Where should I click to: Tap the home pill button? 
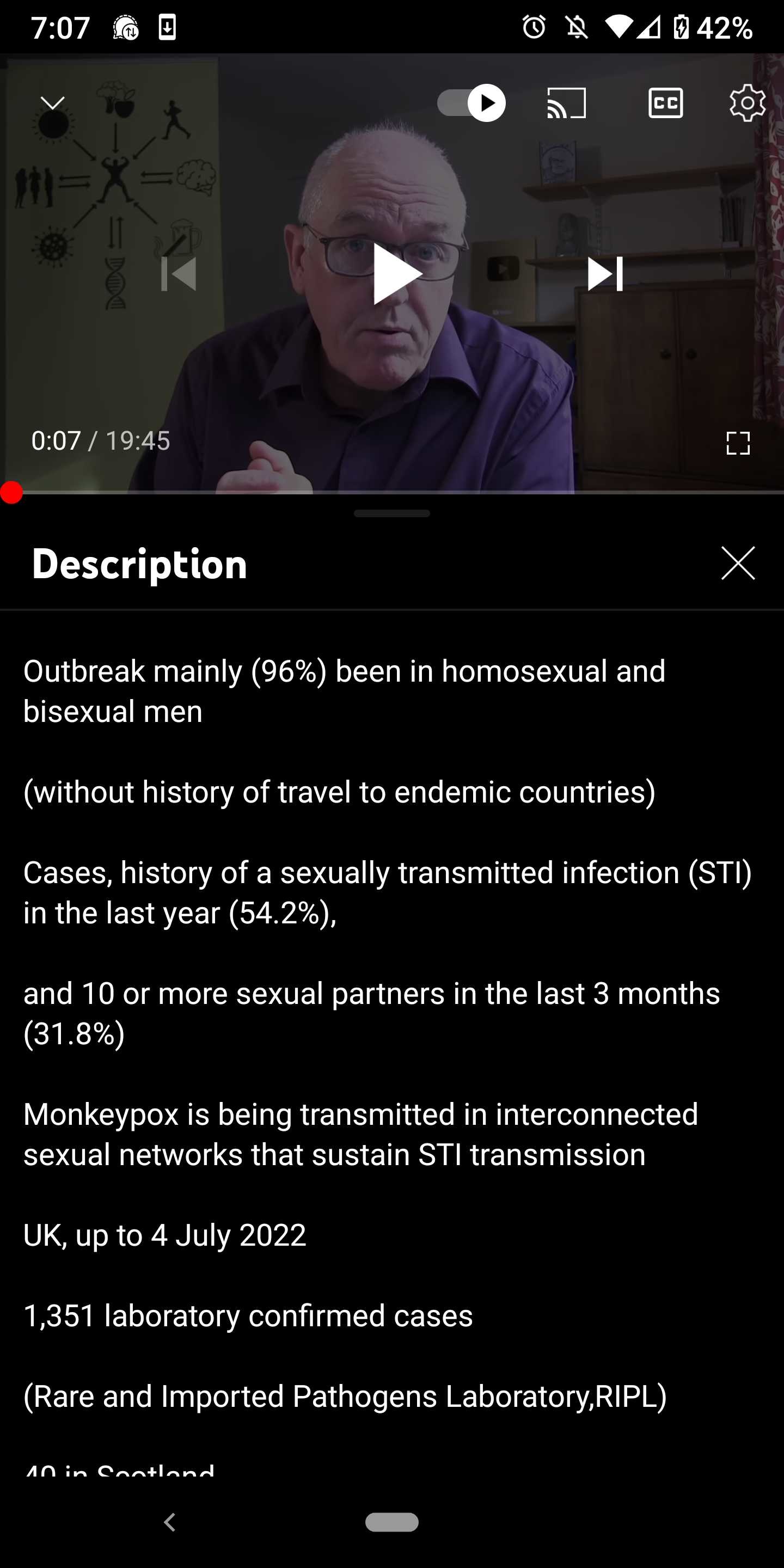coord(391,1522)
